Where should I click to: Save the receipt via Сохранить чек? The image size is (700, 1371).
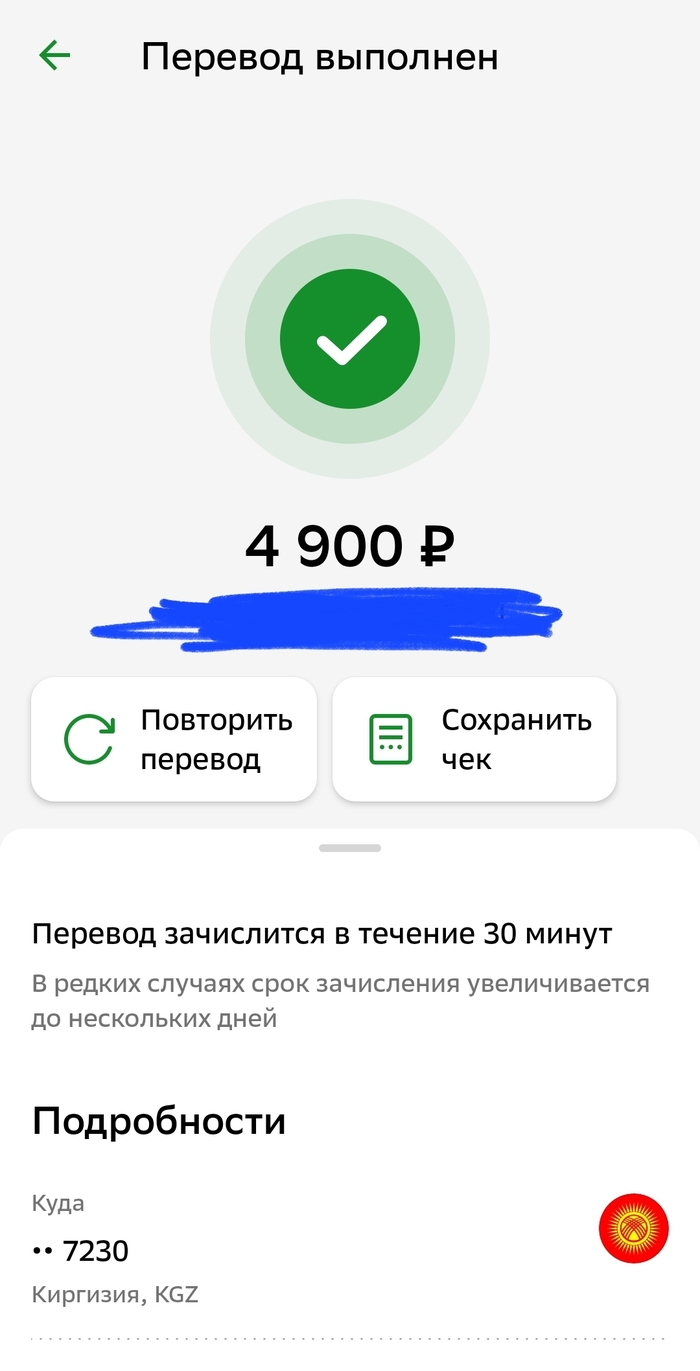(x=474, y=739)
